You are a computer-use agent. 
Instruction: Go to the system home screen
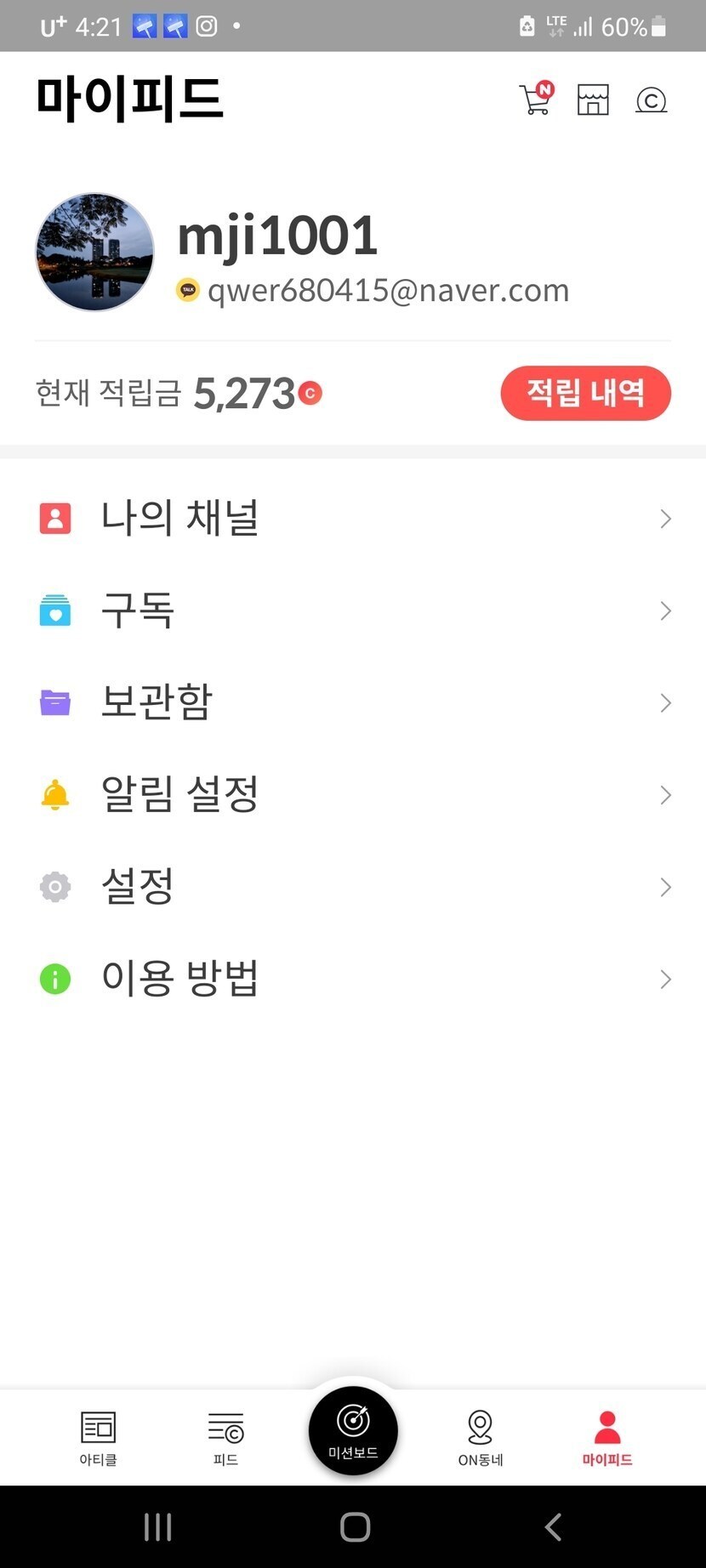[x=355, y=1527]
